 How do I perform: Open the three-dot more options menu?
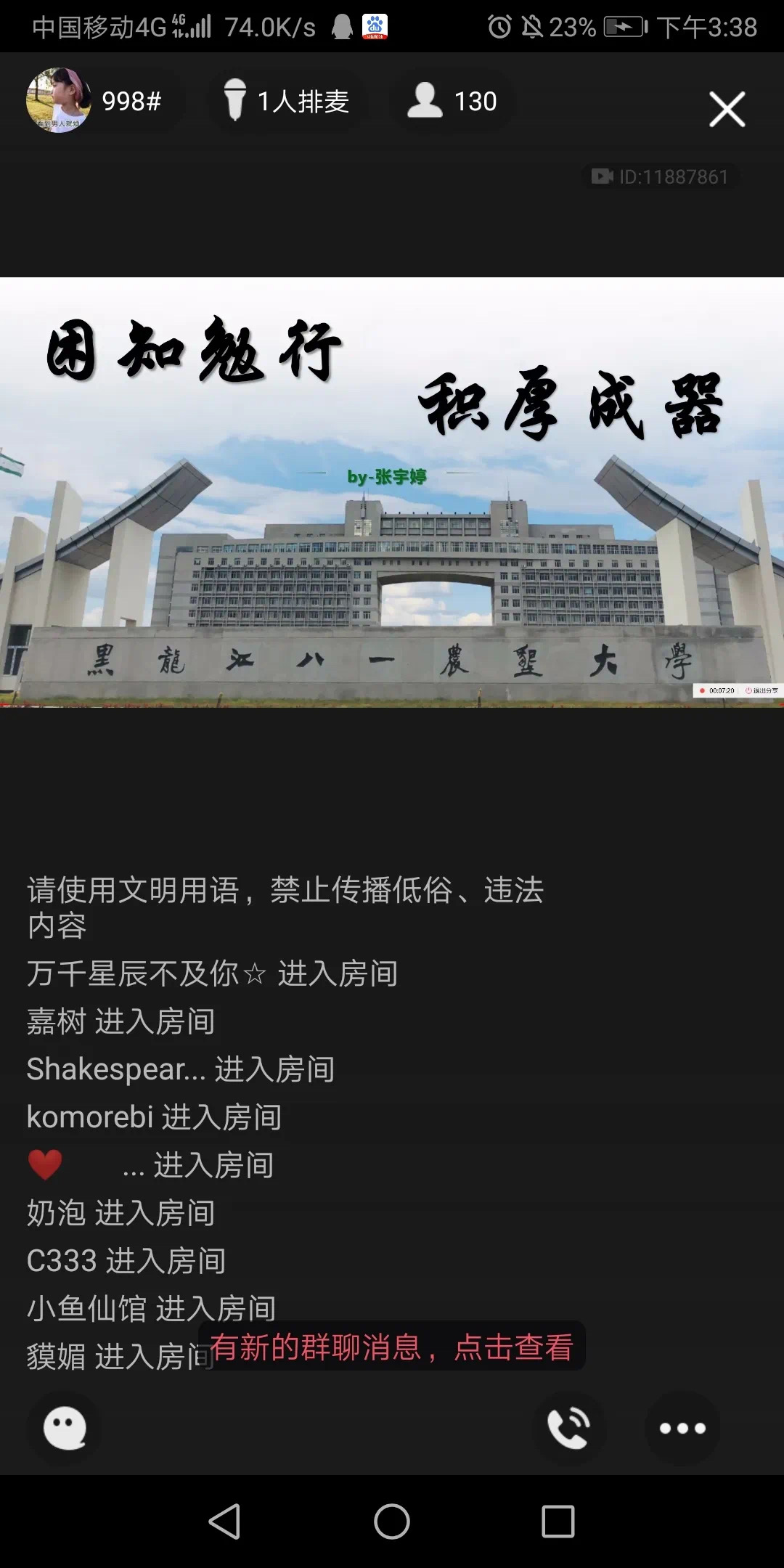pyautogui.click(x=682, y=1428)
